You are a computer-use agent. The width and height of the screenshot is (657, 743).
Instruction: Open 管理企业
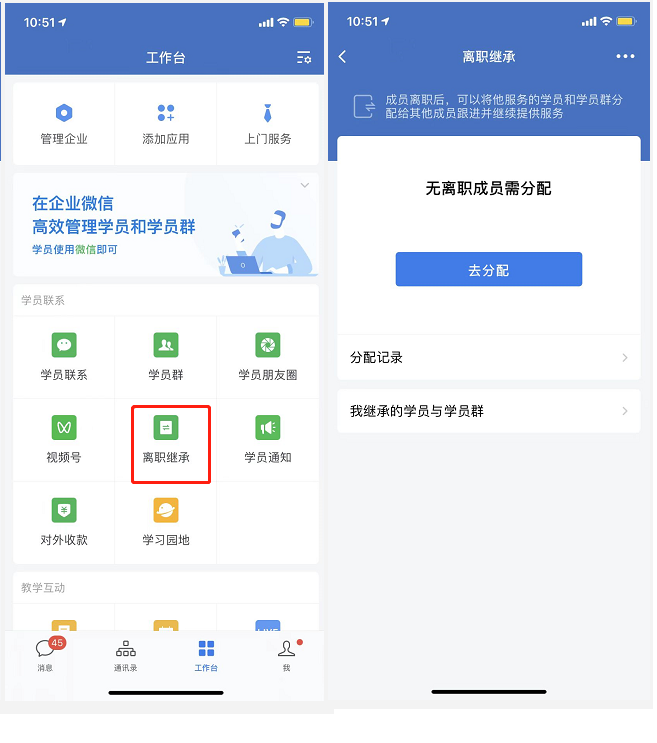64,123
